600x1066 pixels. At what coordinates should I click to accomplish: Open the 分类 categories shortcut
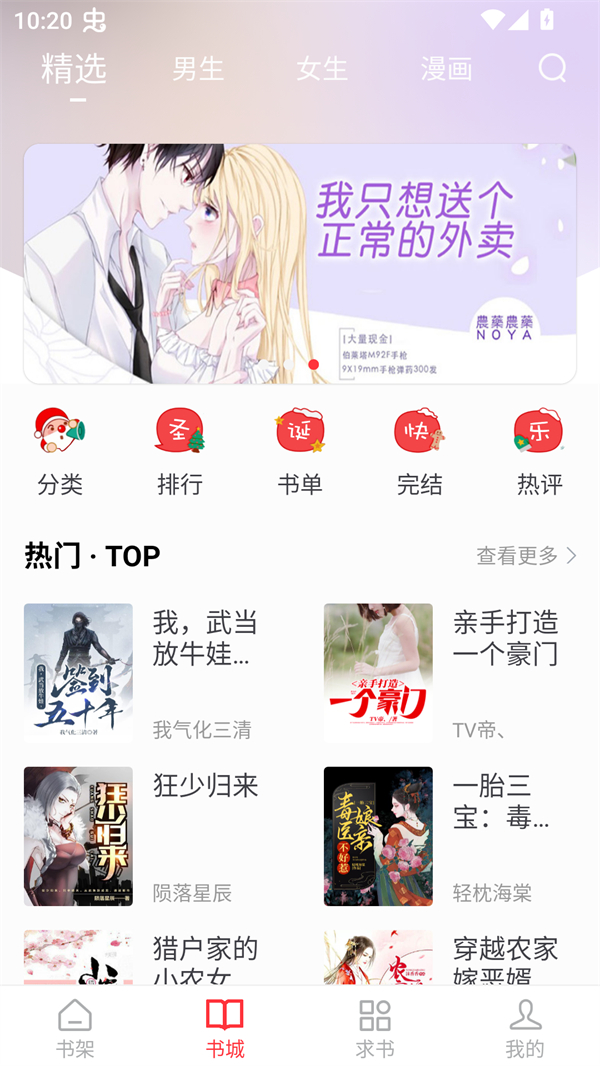(60, 452)
